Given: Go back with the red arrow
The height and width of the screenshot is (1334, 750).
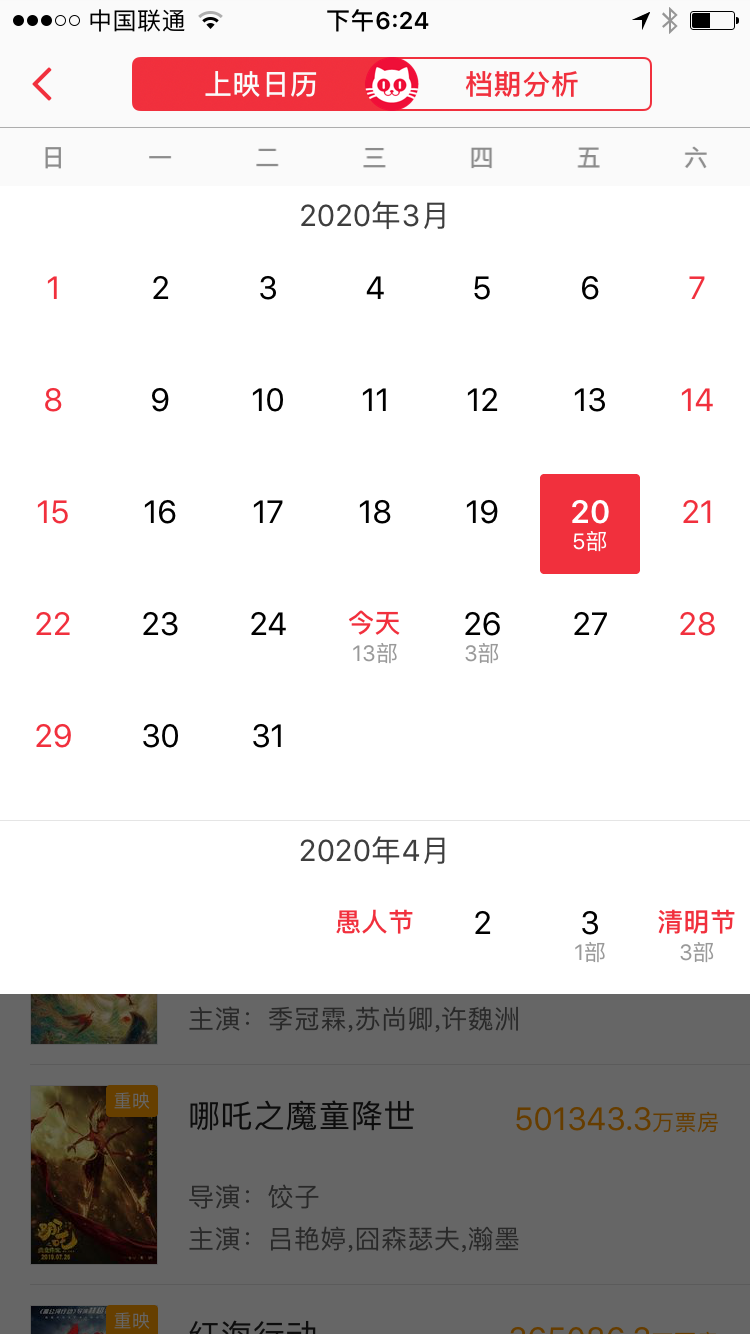Looking at the screenshot, I should [42, 84].
